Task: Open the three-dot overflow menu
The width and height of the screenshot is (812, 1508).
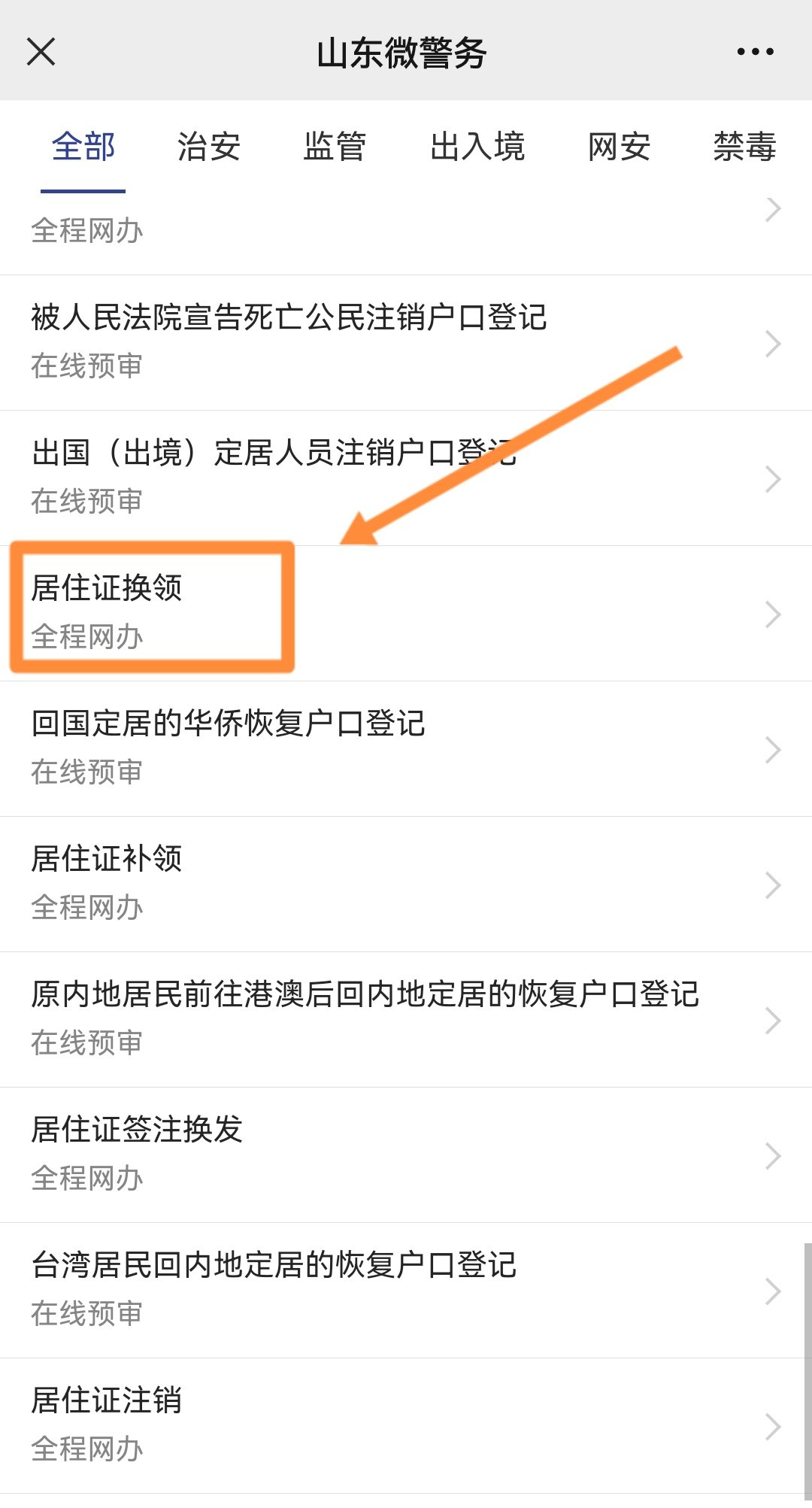Action: point(755,52)
